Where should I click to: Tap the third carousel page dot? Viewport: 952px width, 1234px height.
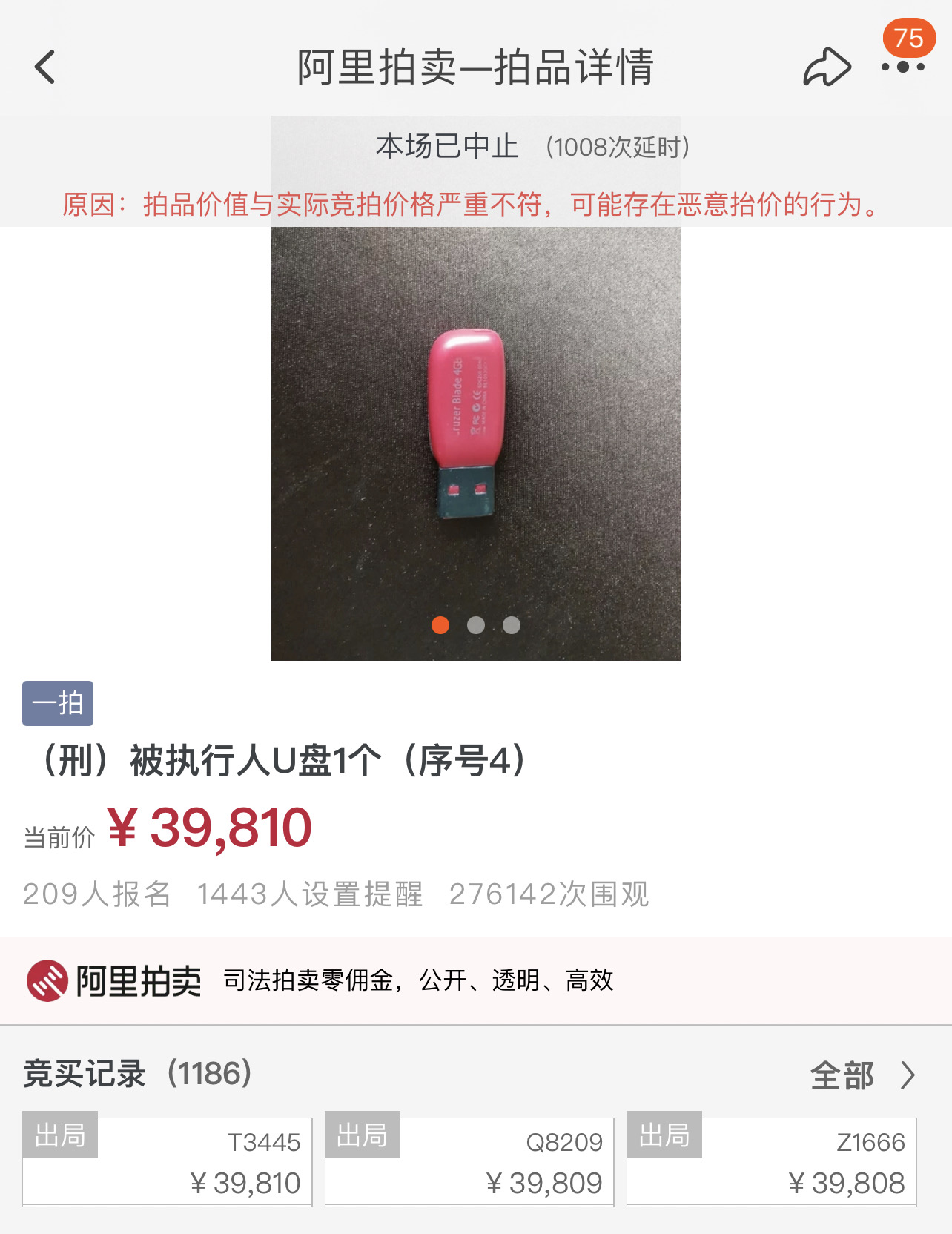pyautogui.click(x=510, y=627)
